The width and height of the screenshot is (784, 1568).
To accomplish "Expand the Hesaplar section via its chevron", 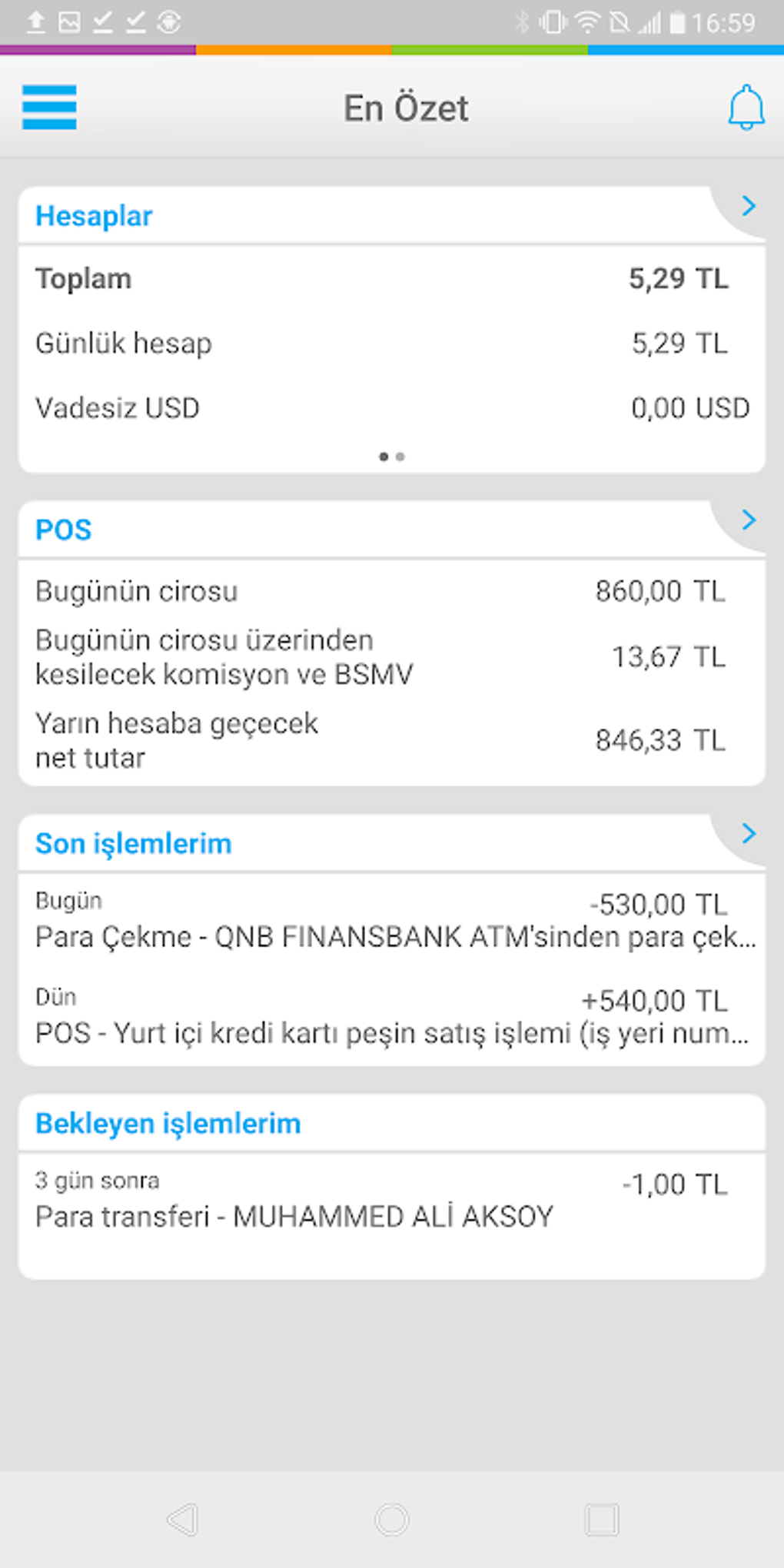I will click(x=747, y=206).
